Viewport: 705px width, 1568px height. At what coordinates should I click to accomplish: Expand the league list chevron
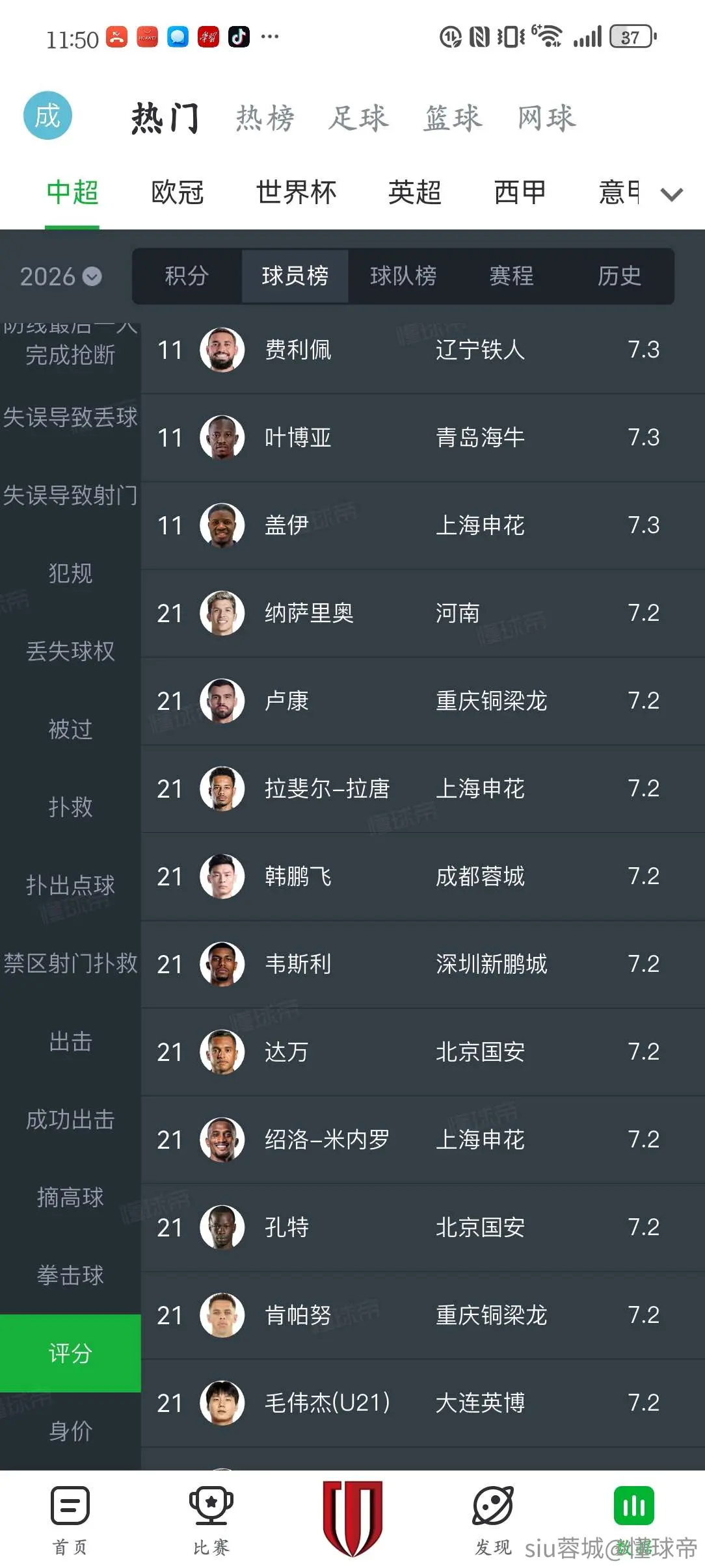[671, 194]
